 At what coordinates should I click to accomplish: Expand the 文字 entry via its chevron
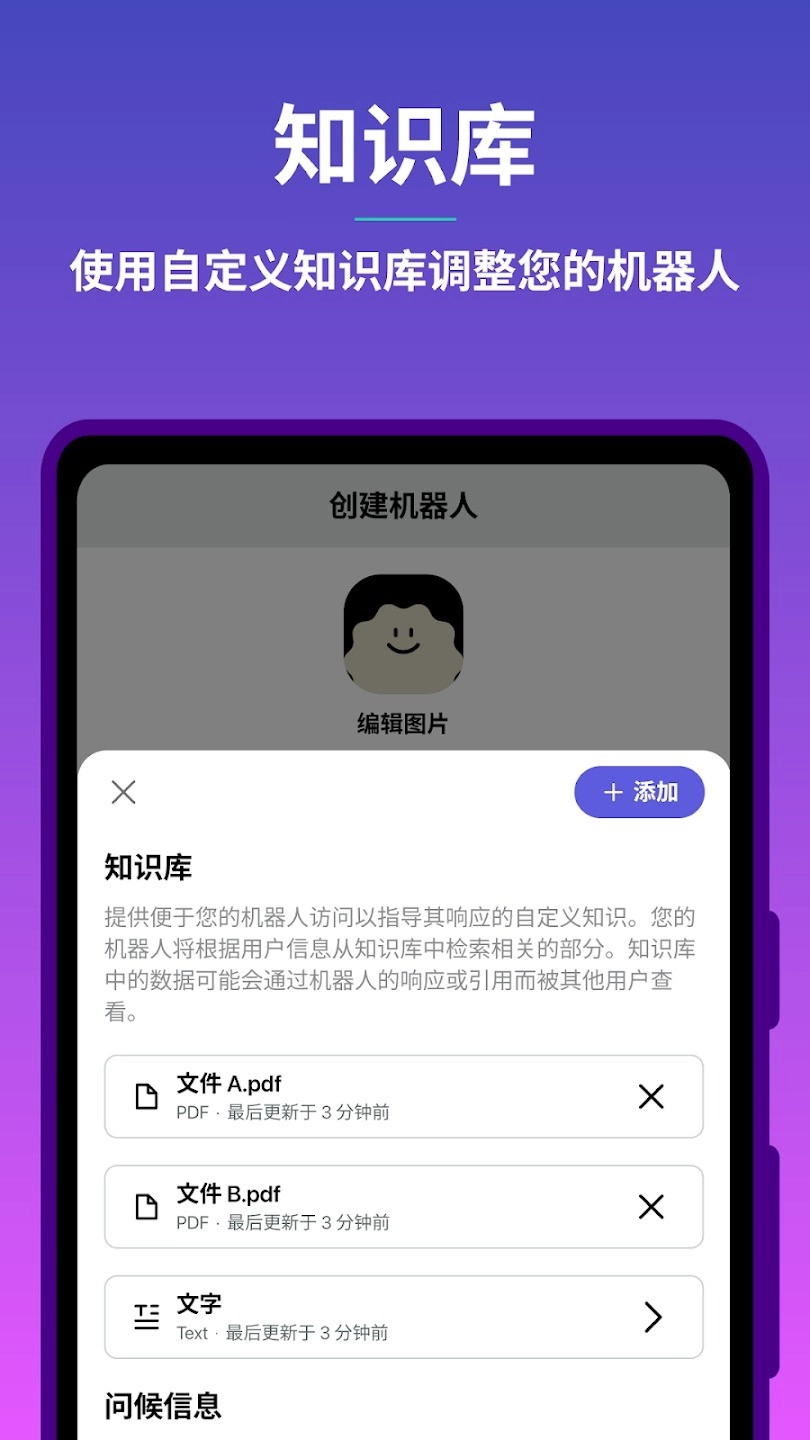point(651,1317)
